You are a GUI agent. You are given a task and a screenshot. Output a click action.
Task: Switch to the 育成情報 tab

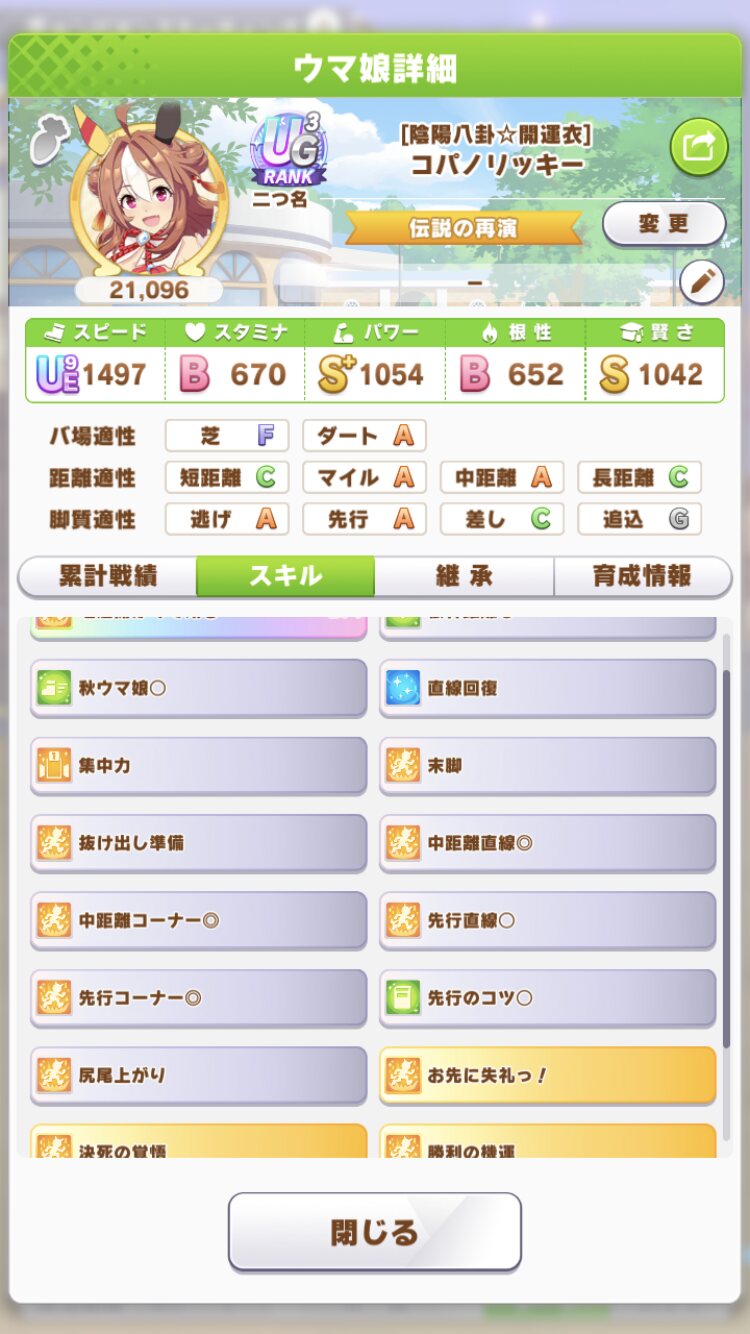click(x=641, y=576)
